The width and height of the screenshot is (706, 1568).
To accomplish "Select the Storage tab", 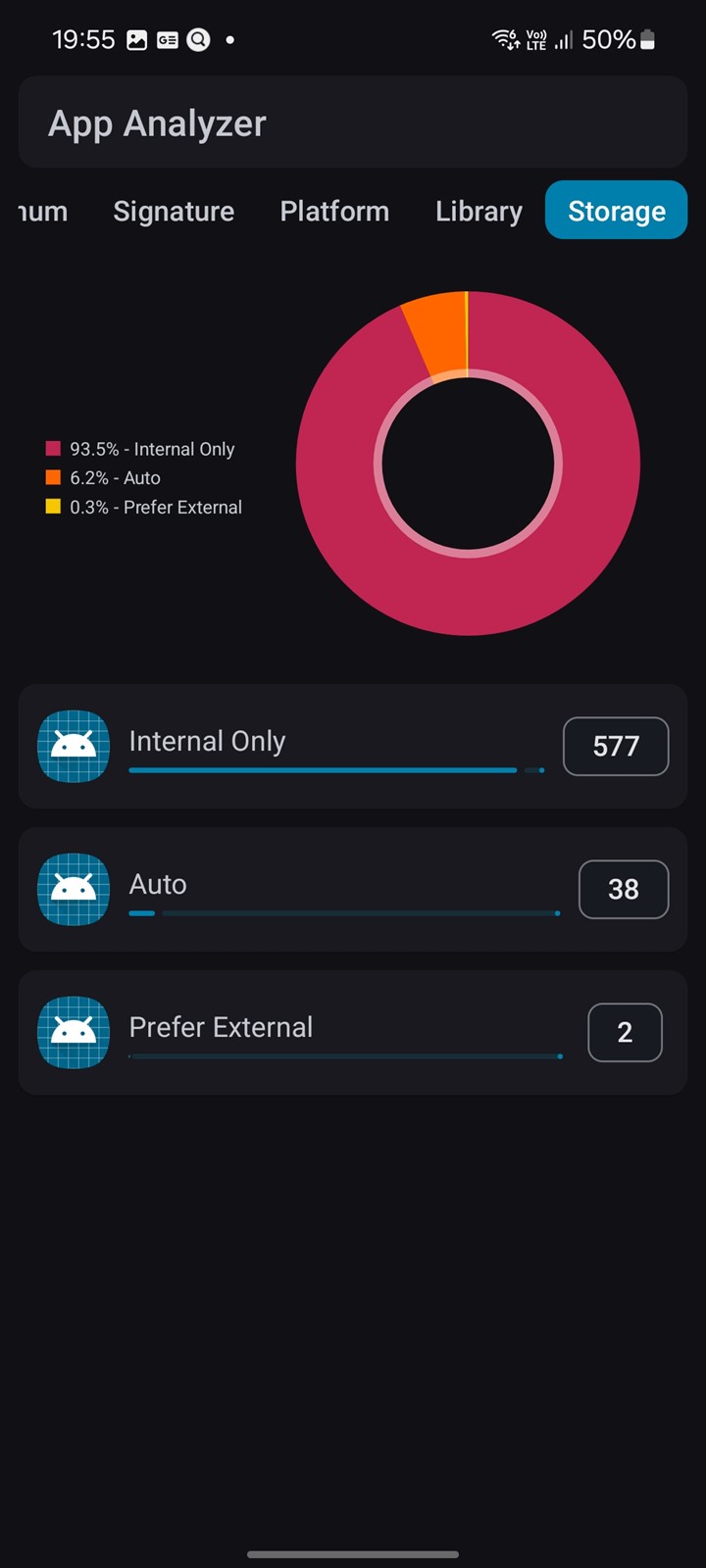I will (x=617, y=211).
